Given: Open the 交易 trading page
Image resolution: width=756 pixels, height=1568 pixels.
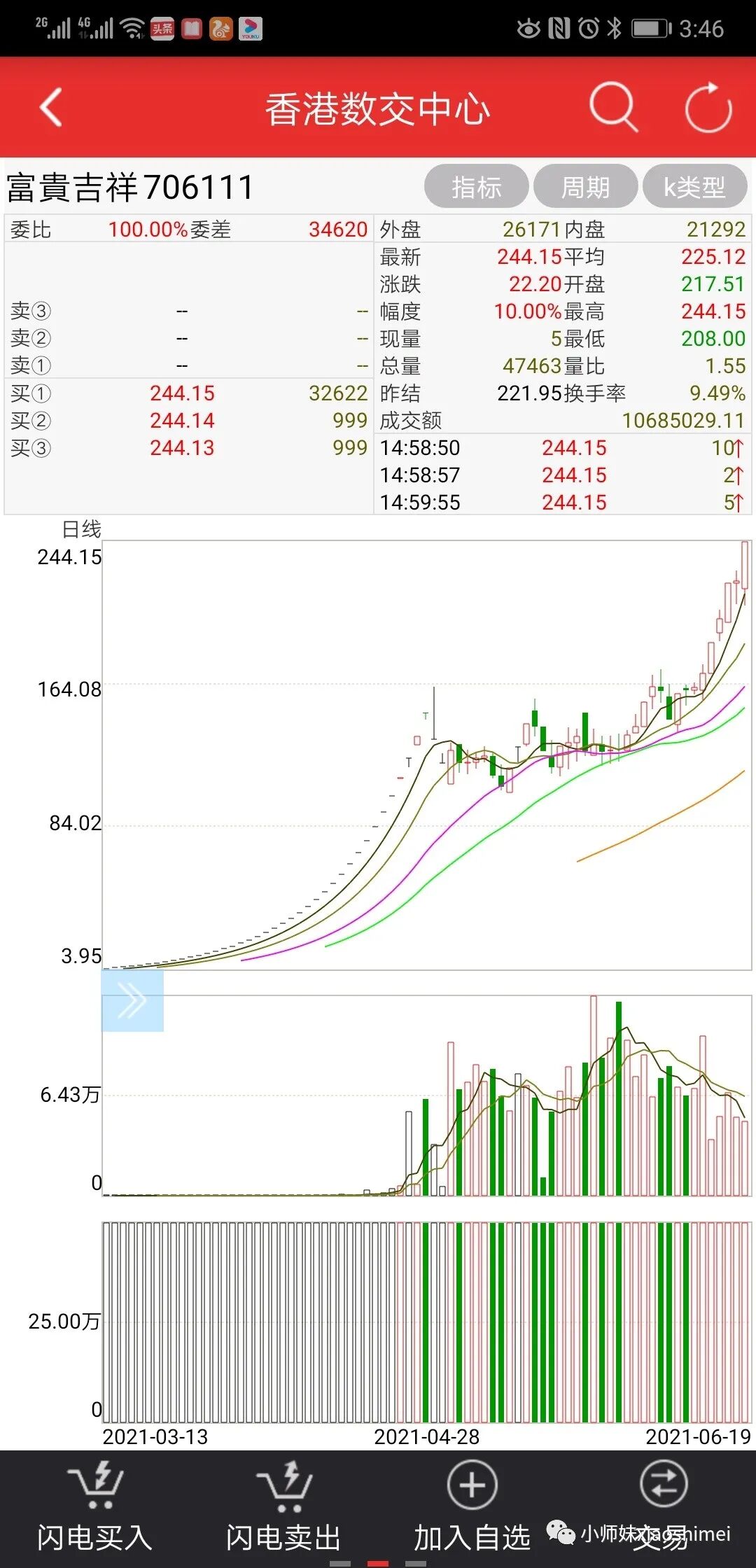Looking at the screenshot, I should coord(662,1505).
